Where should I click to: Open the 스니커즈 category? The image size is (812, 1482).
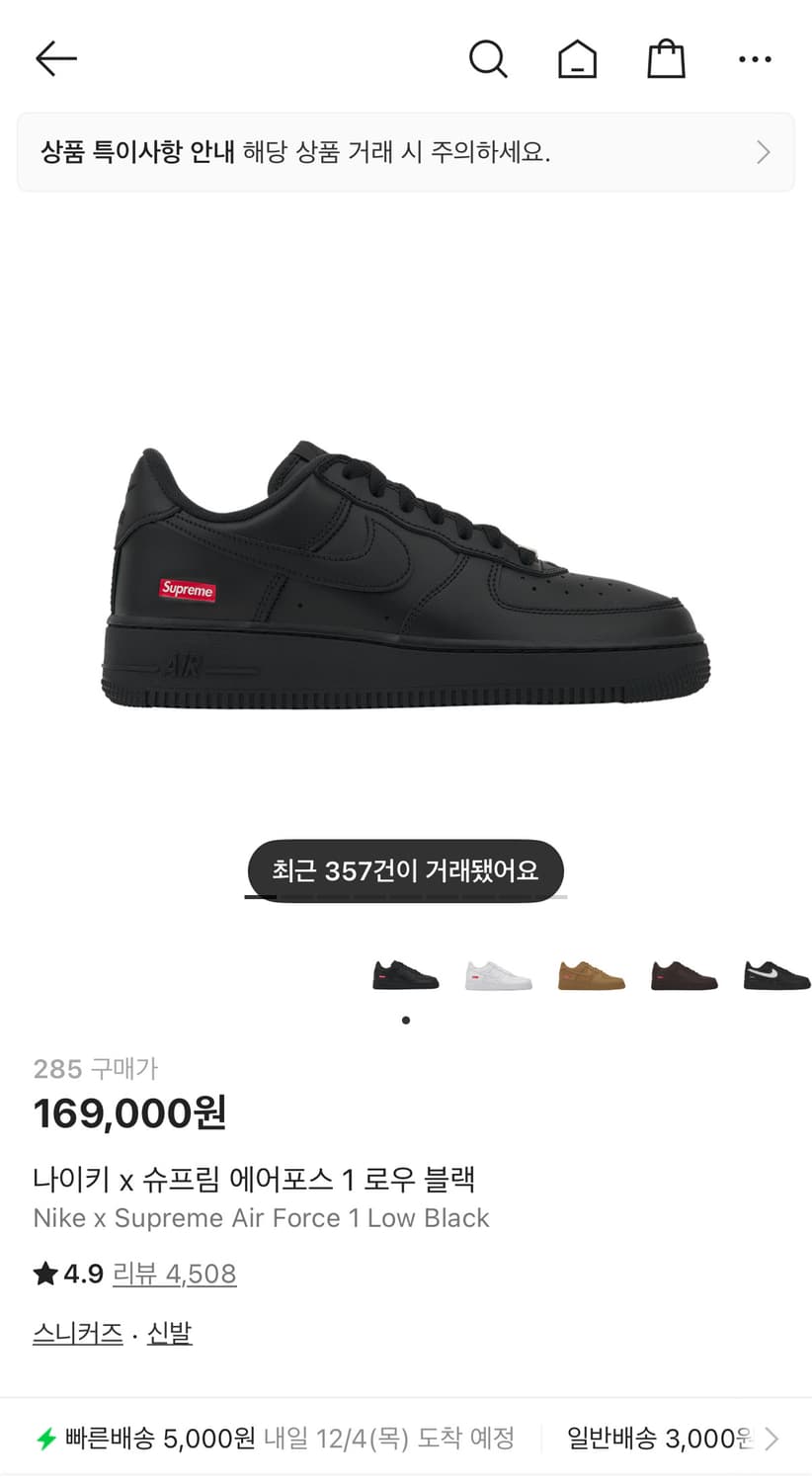[76, 1333]
